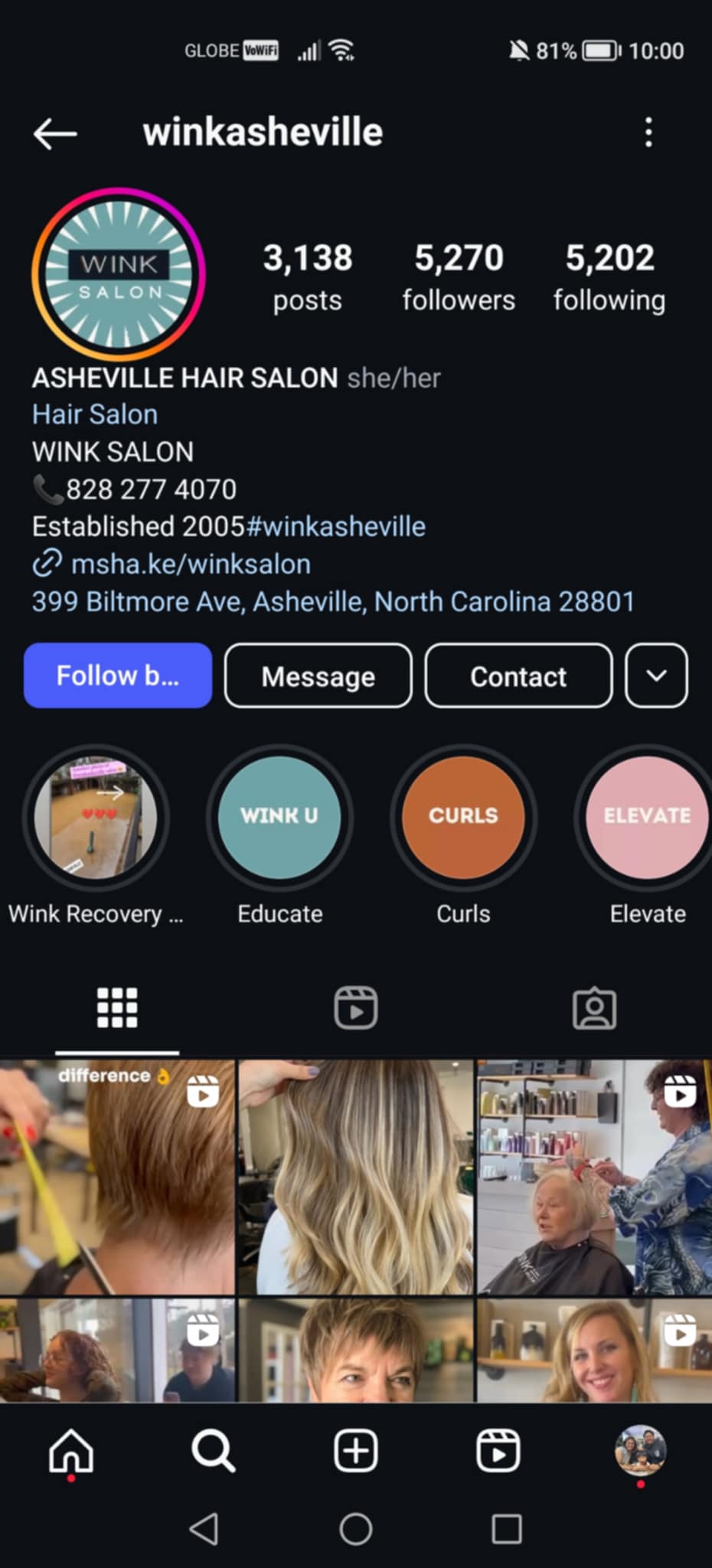Viewport: 712px width, 1568px height.
Task: Open the Educate story highlight
Action: (x=279, y=818)
